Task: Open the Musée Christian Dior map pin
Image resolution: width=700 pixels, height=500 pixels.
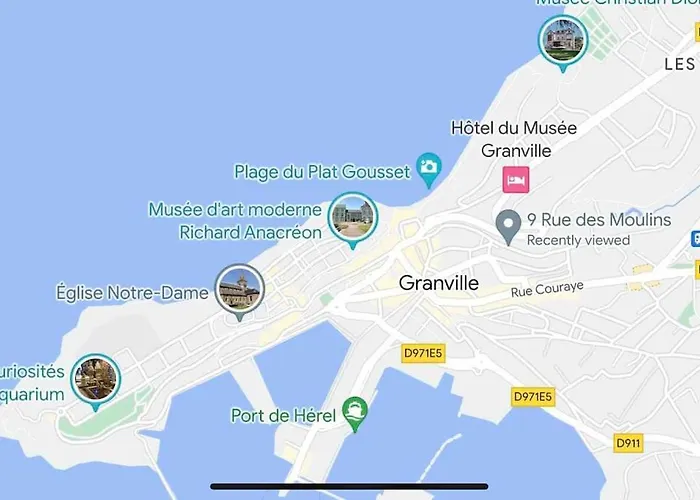Action: (x=563, y=40)
